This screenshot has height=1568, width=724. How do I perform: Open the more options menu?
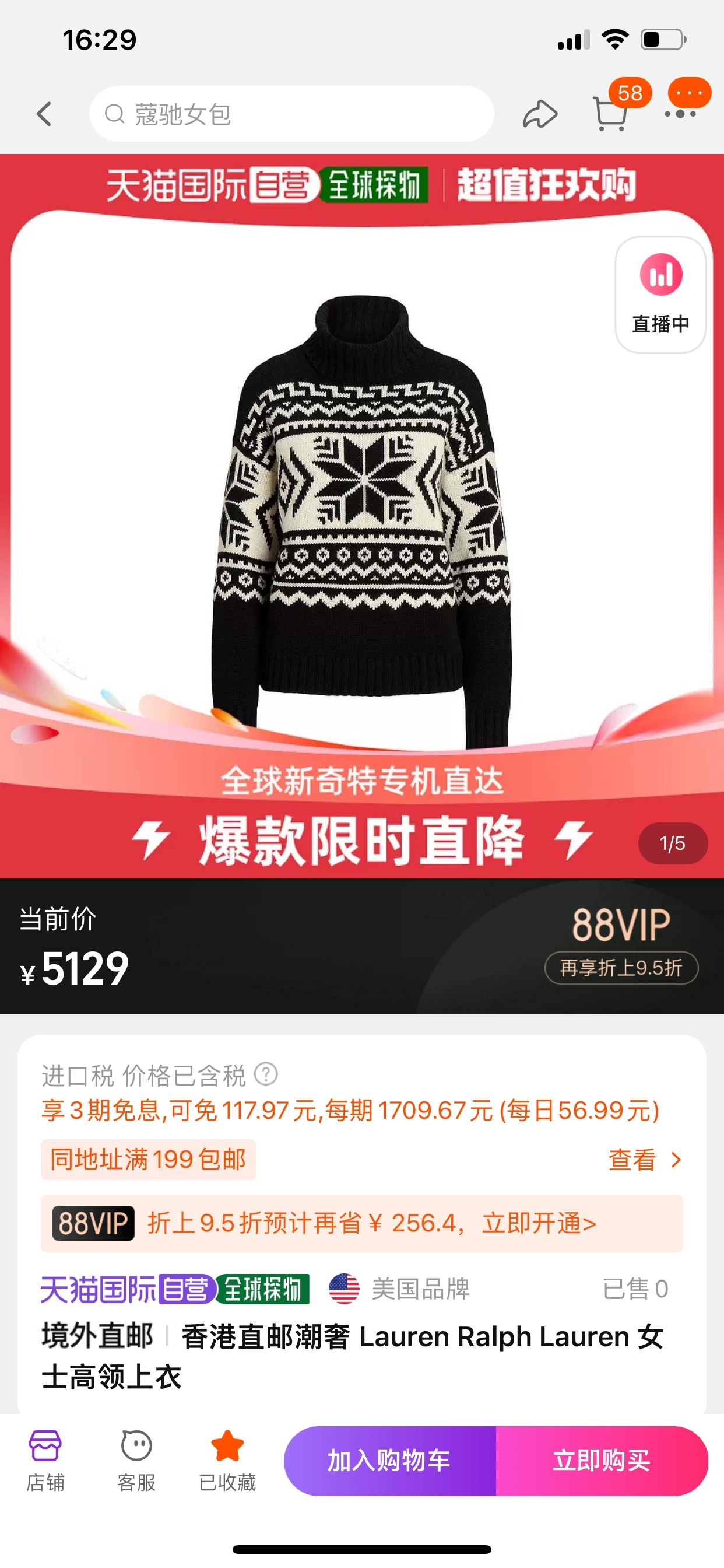[x=681, y=113]
